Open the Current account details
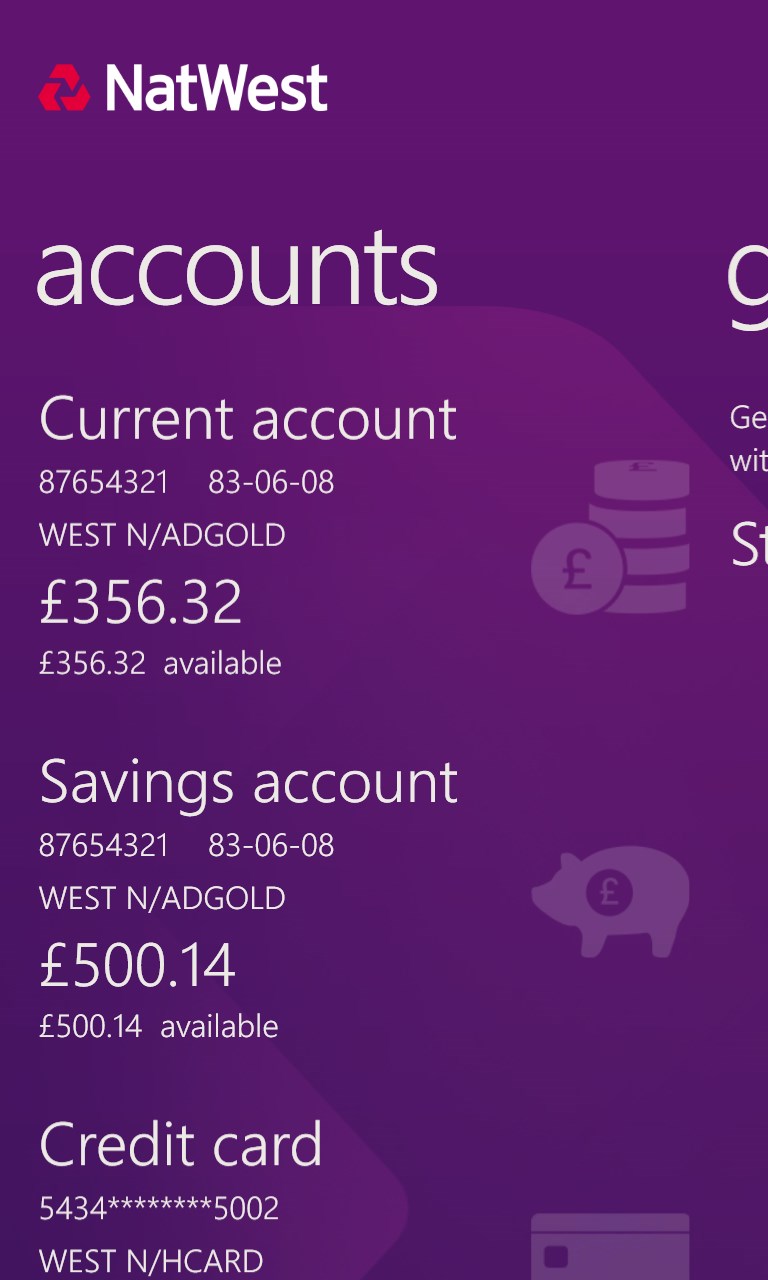The image size is (768, 1280). pos(248,419)
